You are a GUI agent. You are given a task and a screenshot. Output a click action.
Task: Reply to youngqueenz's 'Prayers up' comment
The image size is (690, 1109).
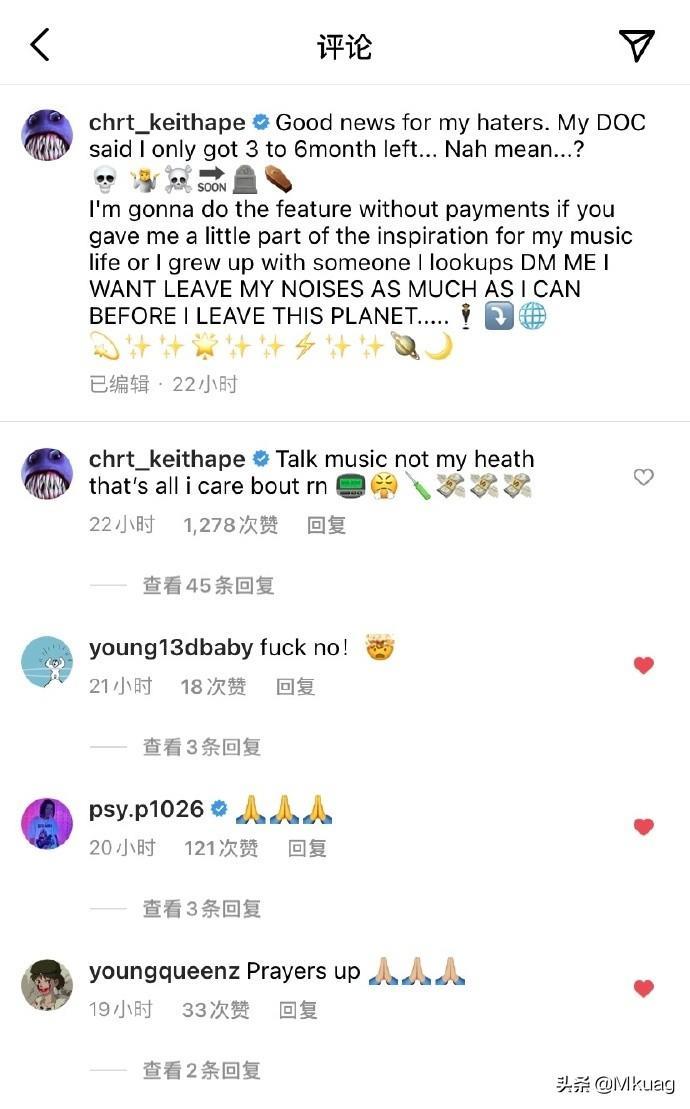298,1011
